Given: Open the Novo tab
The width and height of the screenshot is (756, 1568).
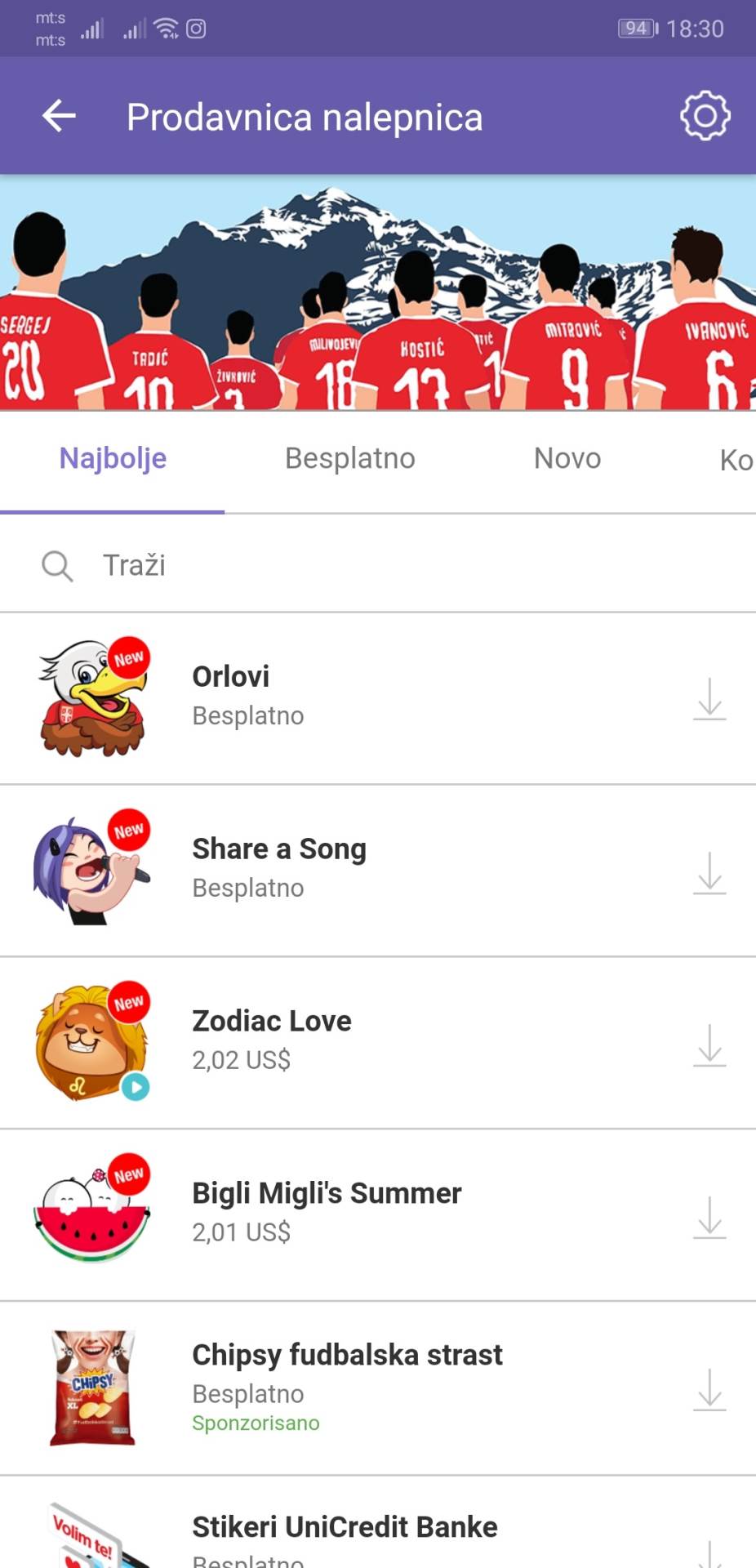Looking at the screenshot, I should point(567,458).
